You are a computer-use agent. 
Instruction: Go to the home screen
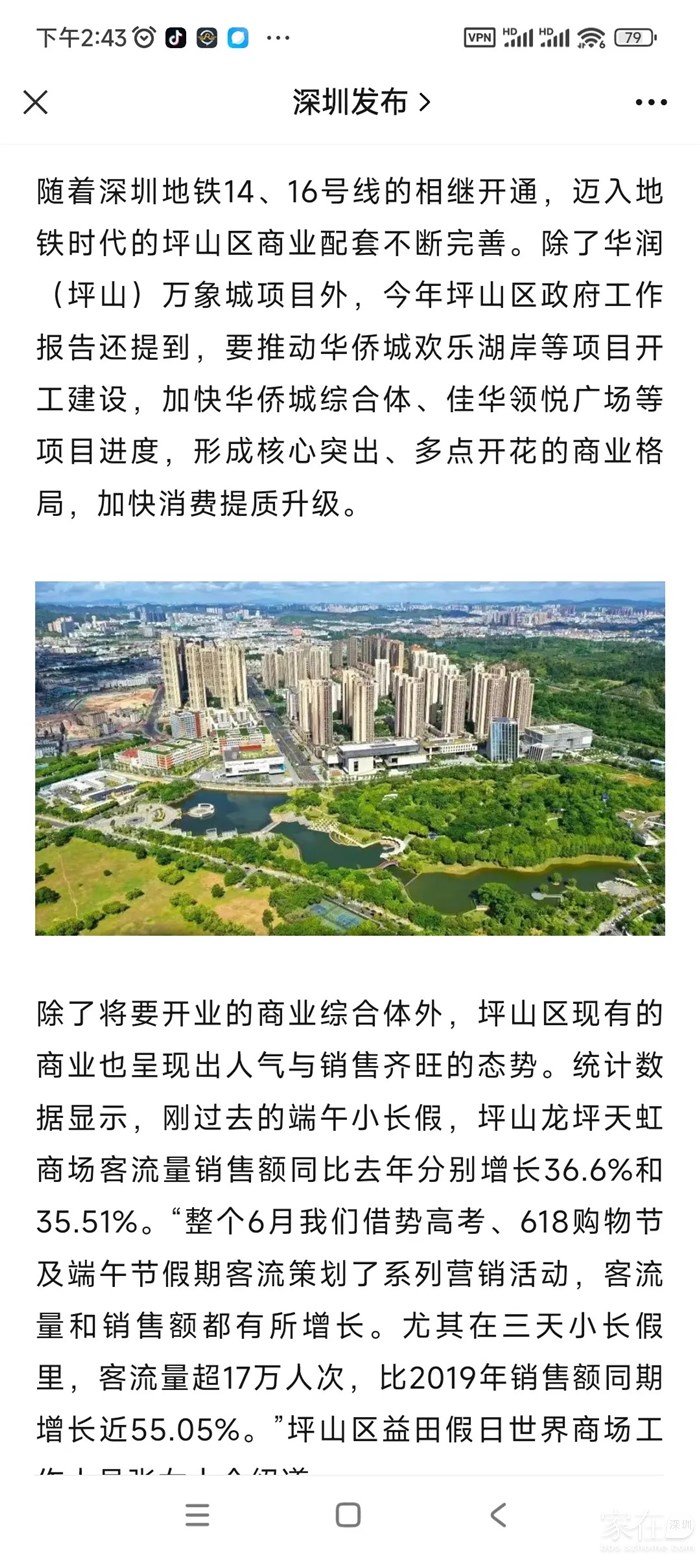pyautogui.click(x=348, y=1514)
